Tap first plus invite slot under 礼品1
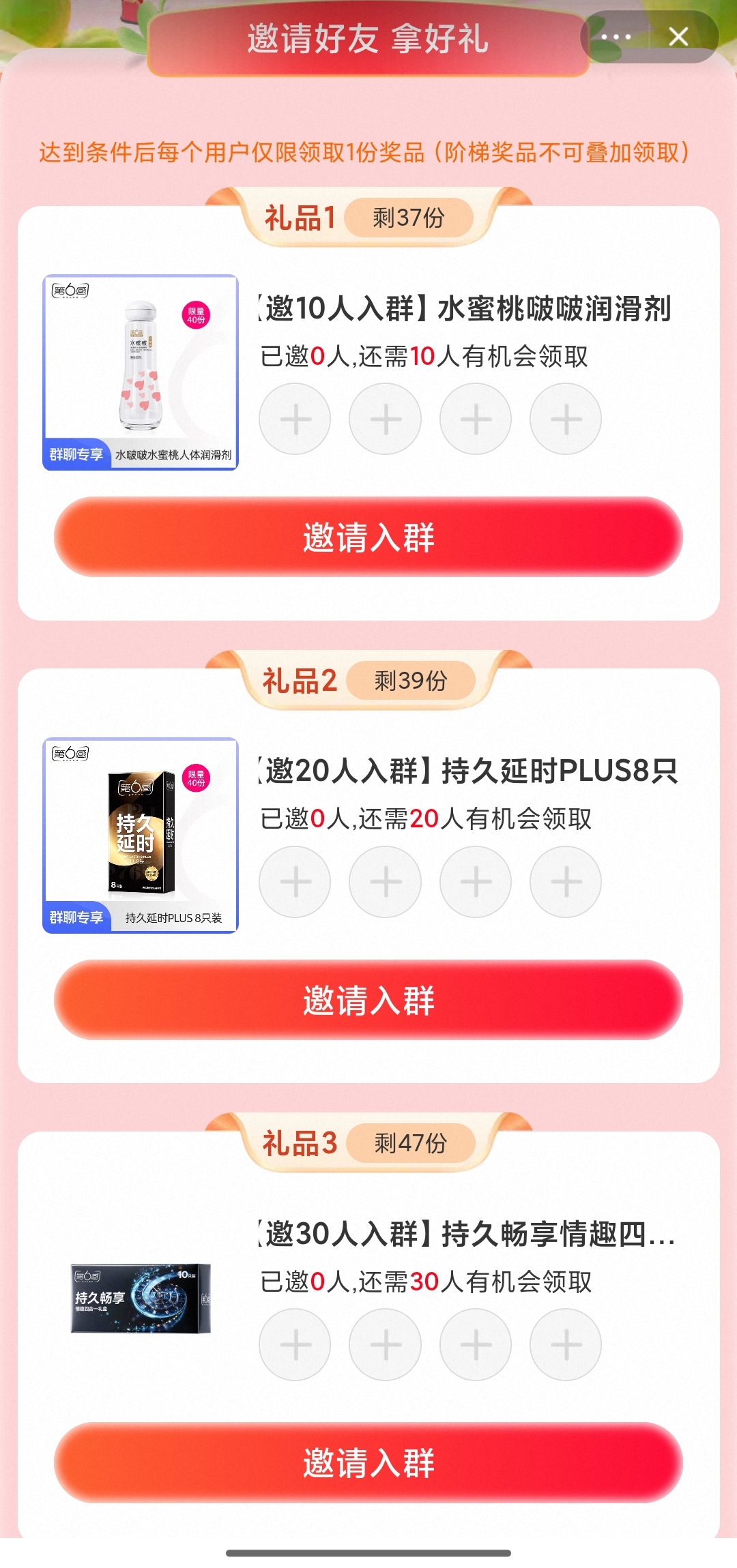The height and width of the screenshot is (1568, 737). [x=295, y=419]
